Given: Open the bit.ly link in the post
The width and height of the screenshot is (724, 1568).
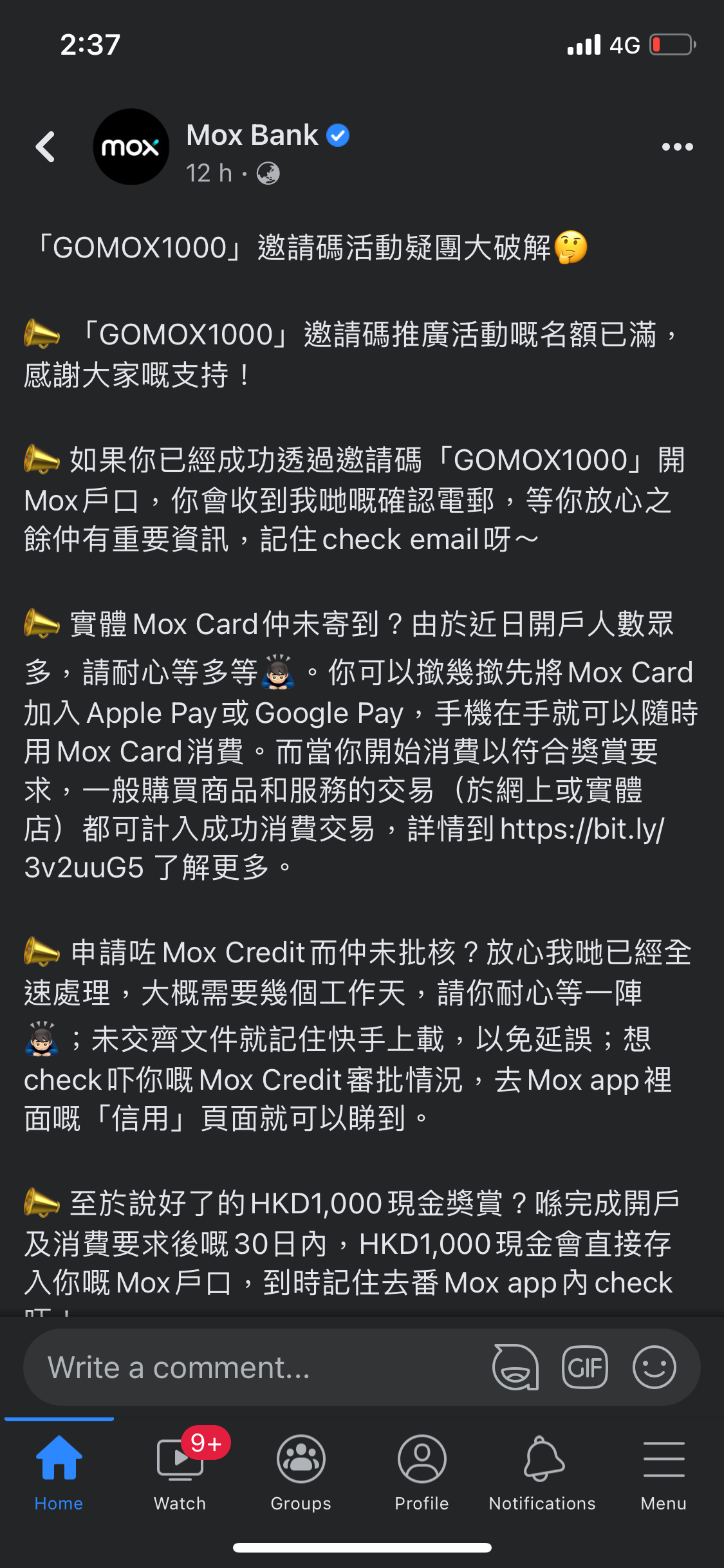Looking at the screenshot, I should (344, 848).
